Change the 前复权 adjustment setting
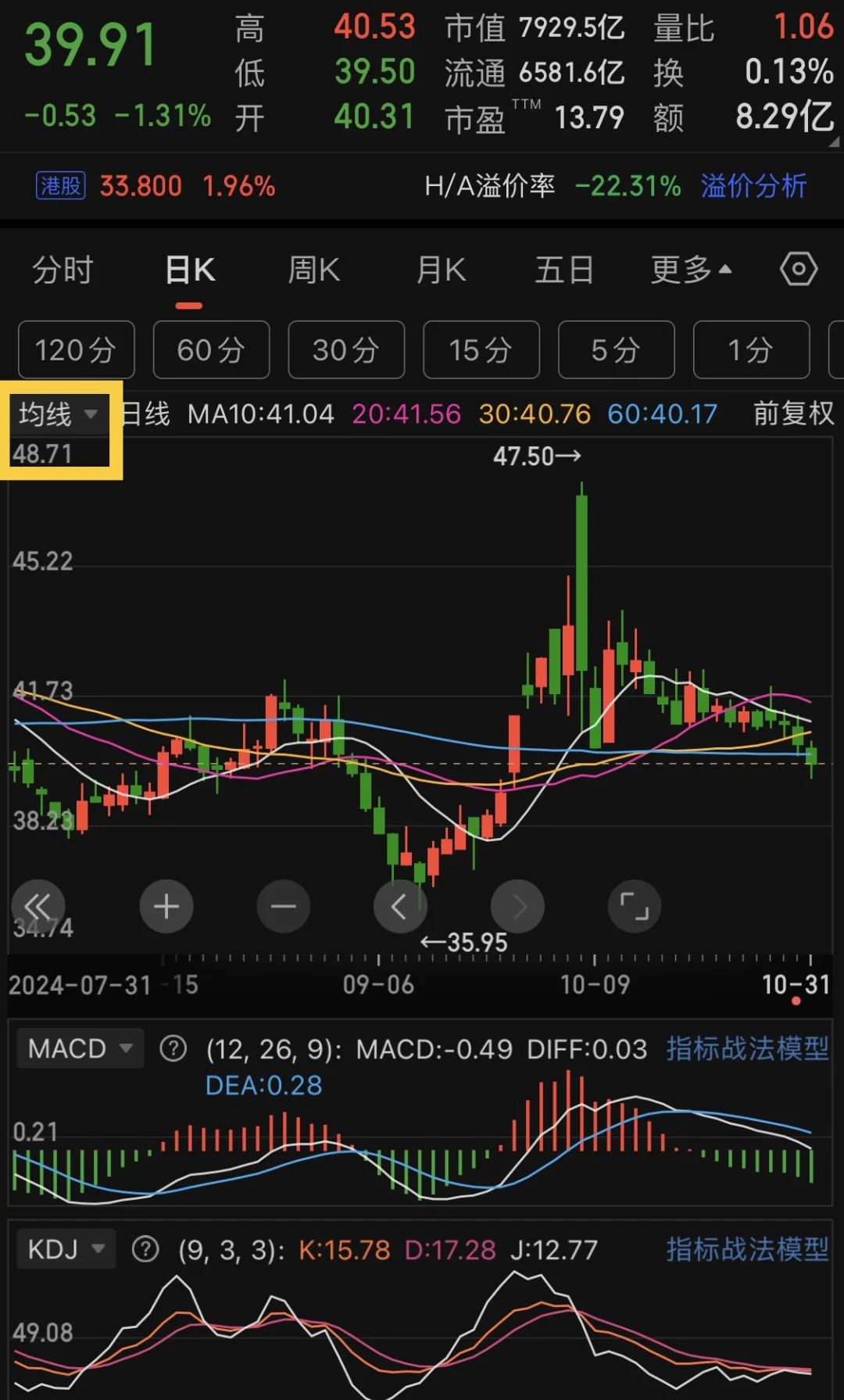Viewport: 844px width, 1400px height. tap(793, 414)
